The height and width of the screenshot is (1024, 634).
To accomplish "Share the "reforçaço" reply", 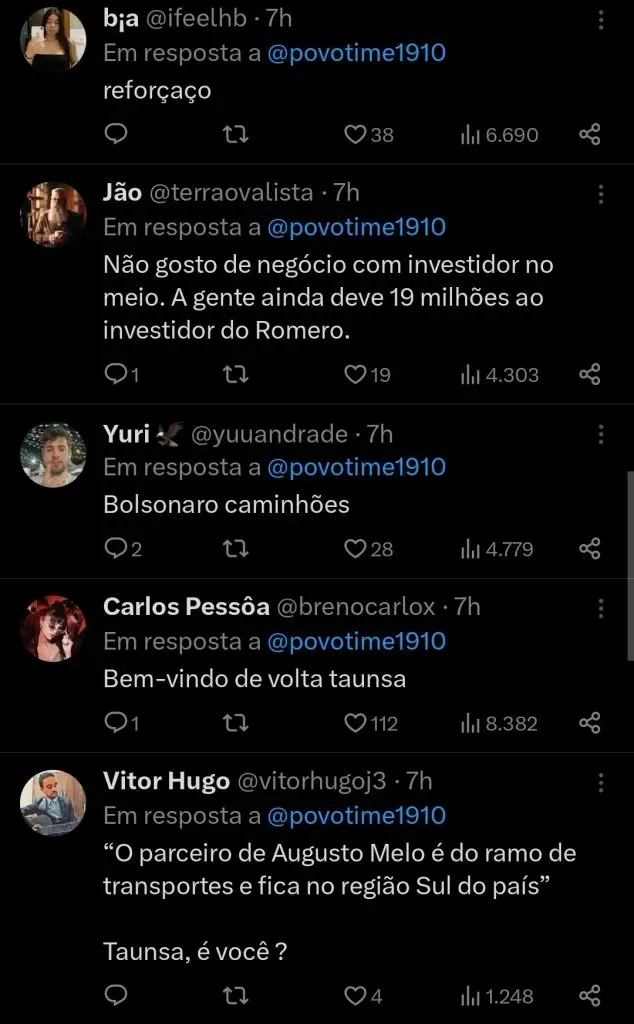I will pos(590,134).
